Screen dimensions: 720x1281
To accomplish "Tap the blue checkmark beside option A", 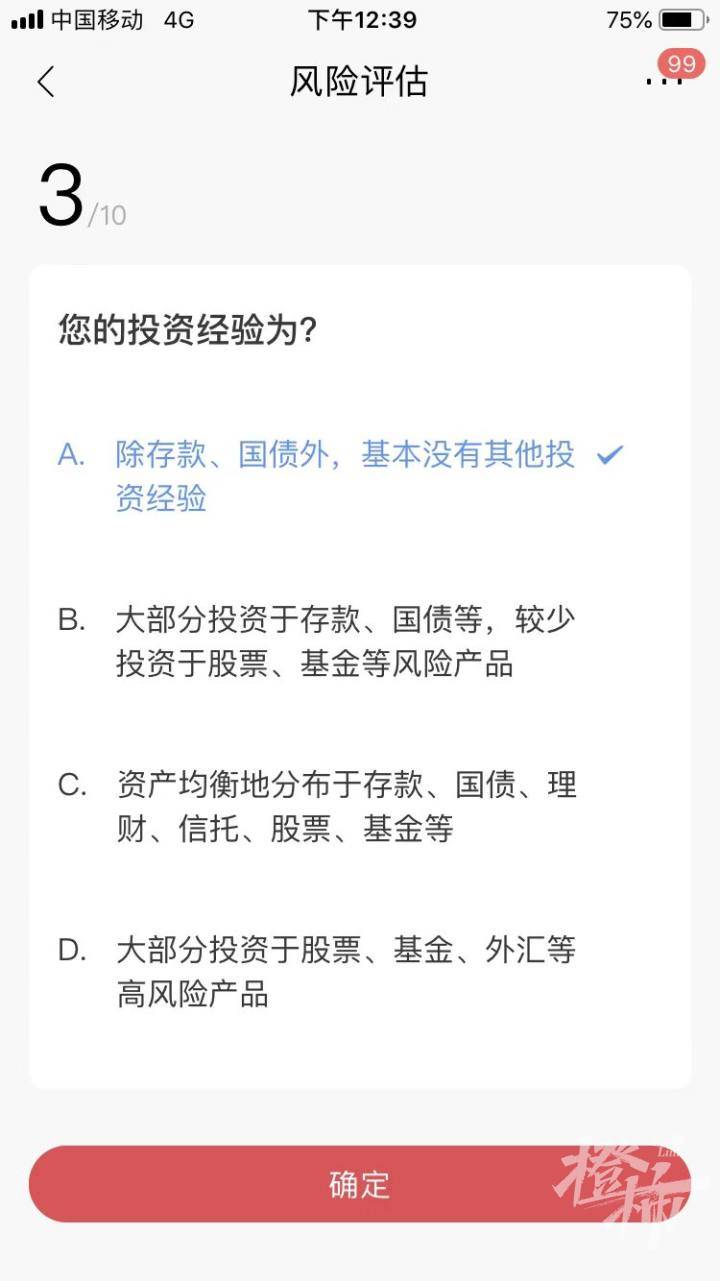I will (x=610, y=455).
